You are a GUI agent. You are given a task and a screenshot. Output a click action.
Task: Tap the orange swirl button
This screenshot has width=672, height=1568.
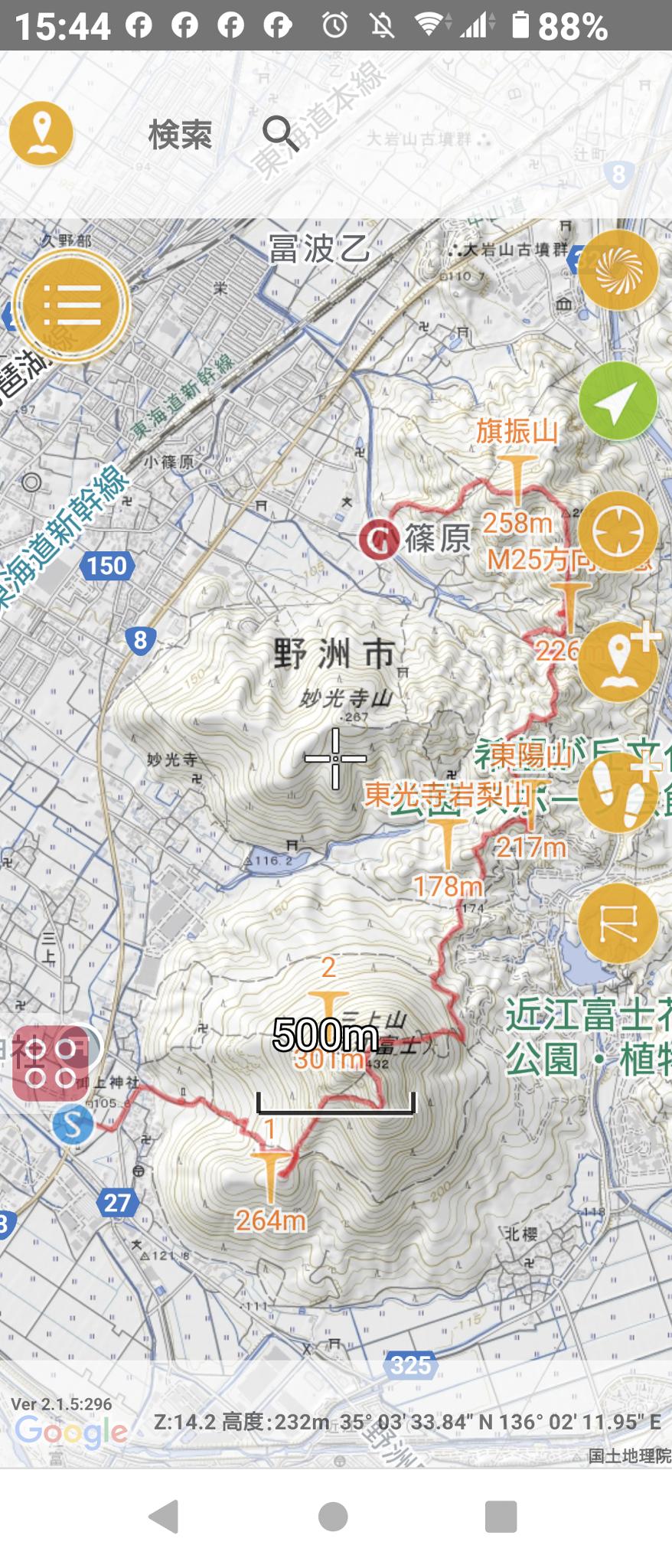click(x=618, y=270)
